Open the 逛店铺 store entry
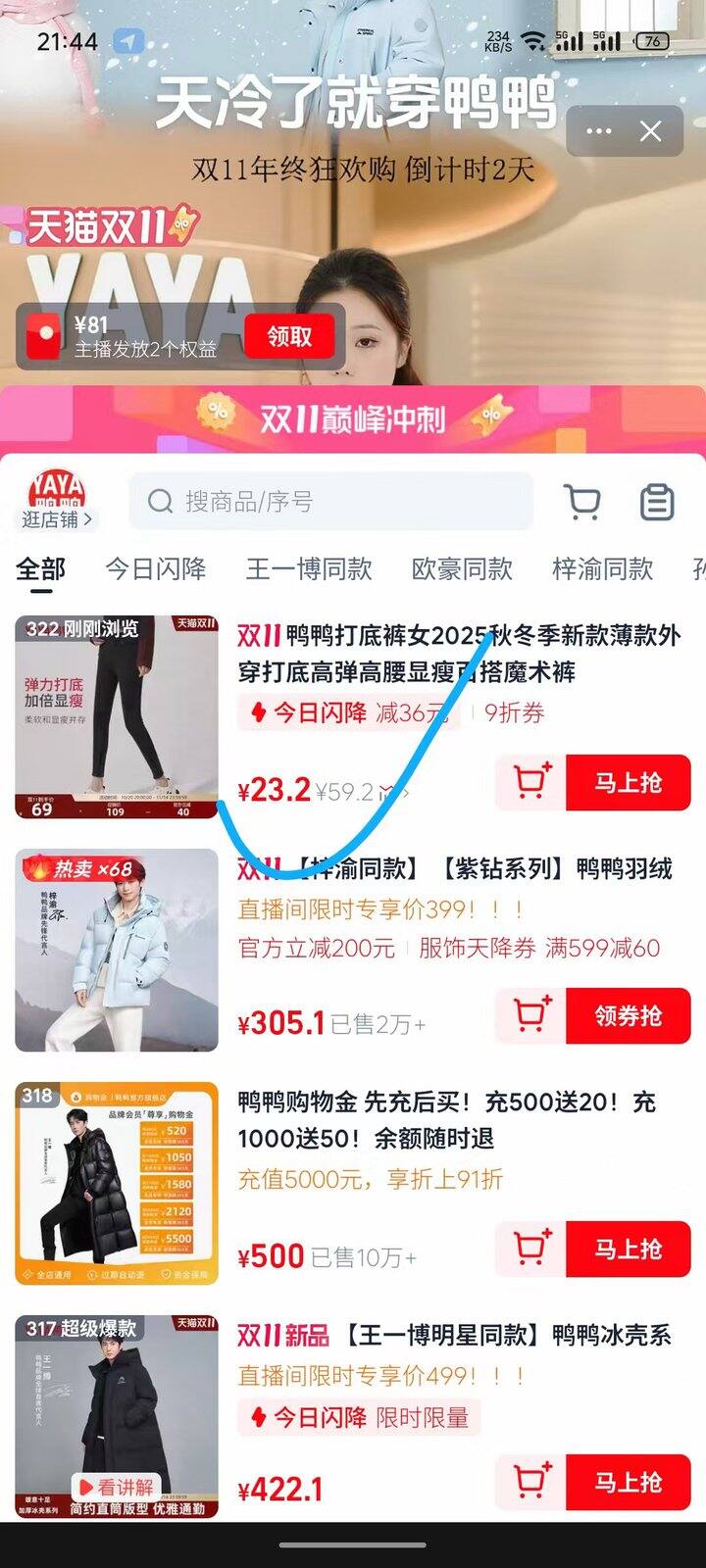Screen dimensions: 706x1568 click(x=57, y=501)
